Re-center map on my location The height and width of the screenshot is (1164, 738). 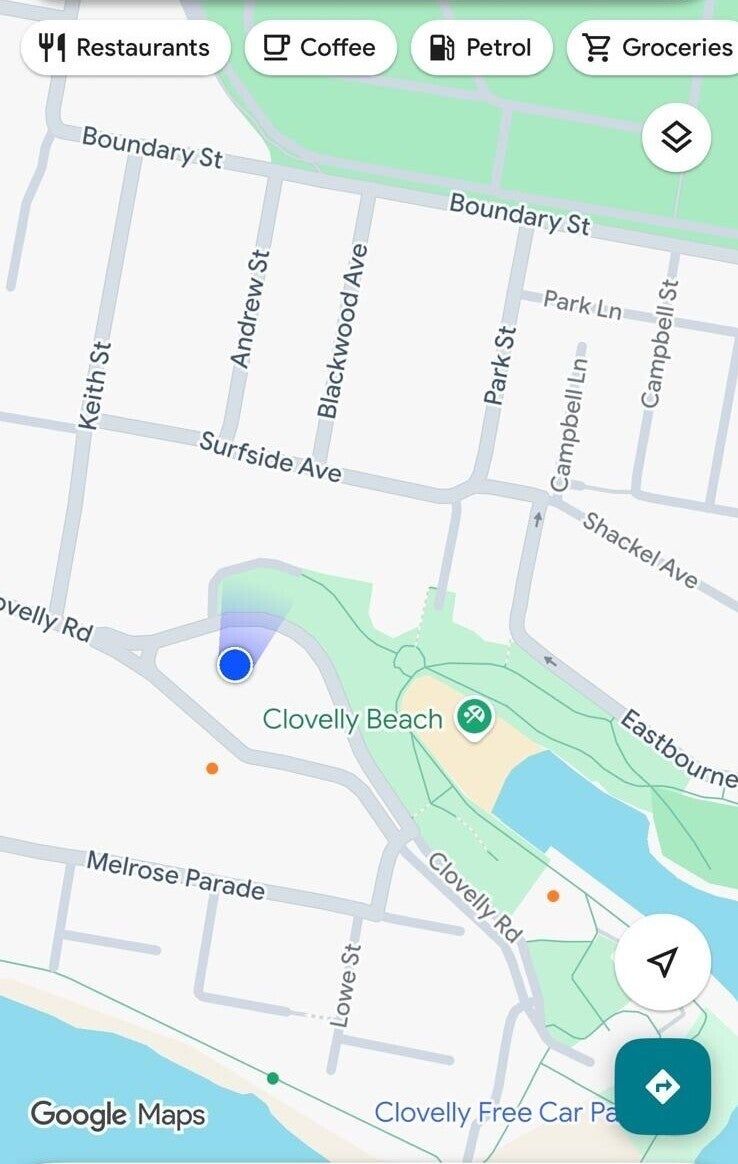662,962
